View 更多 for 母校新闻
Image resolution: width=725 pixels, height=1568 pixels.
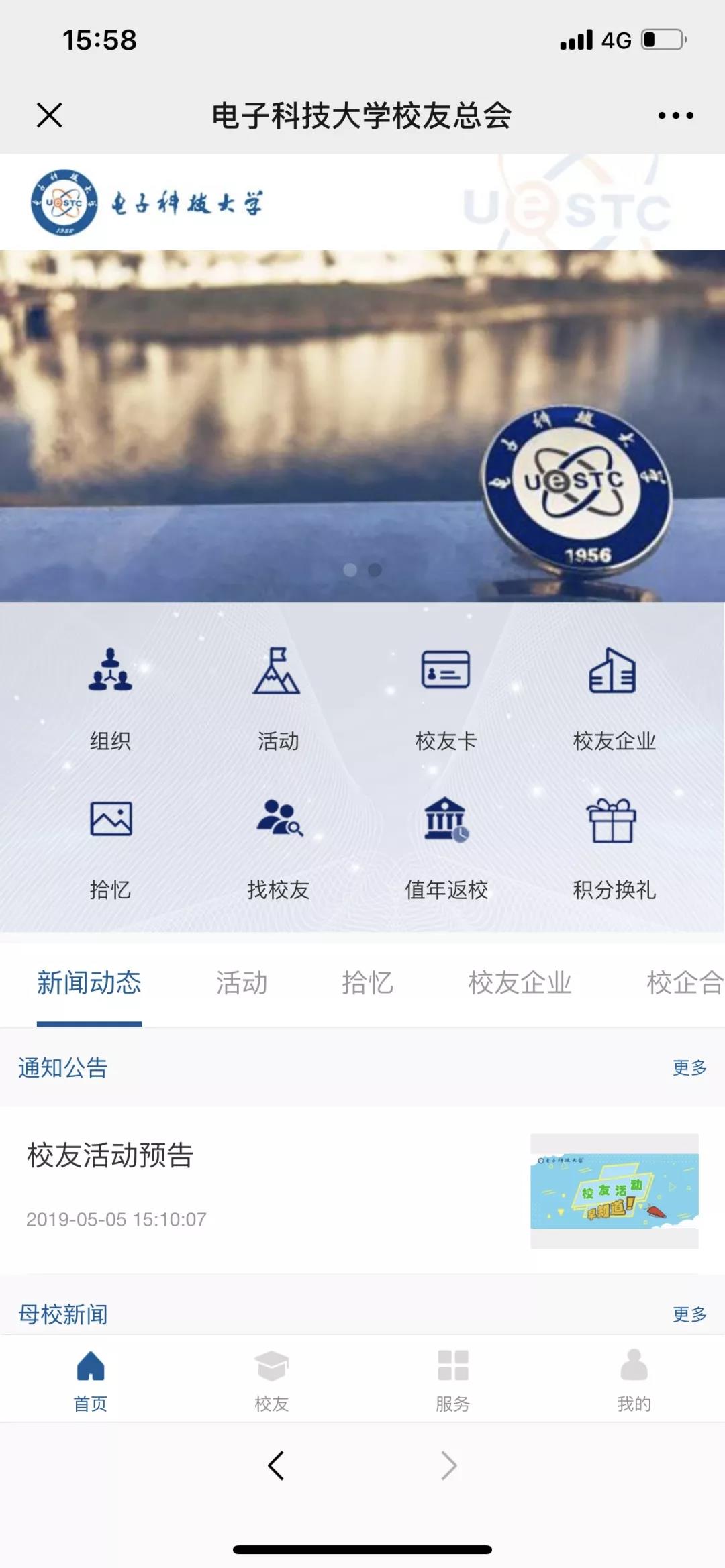point(689,1314)
